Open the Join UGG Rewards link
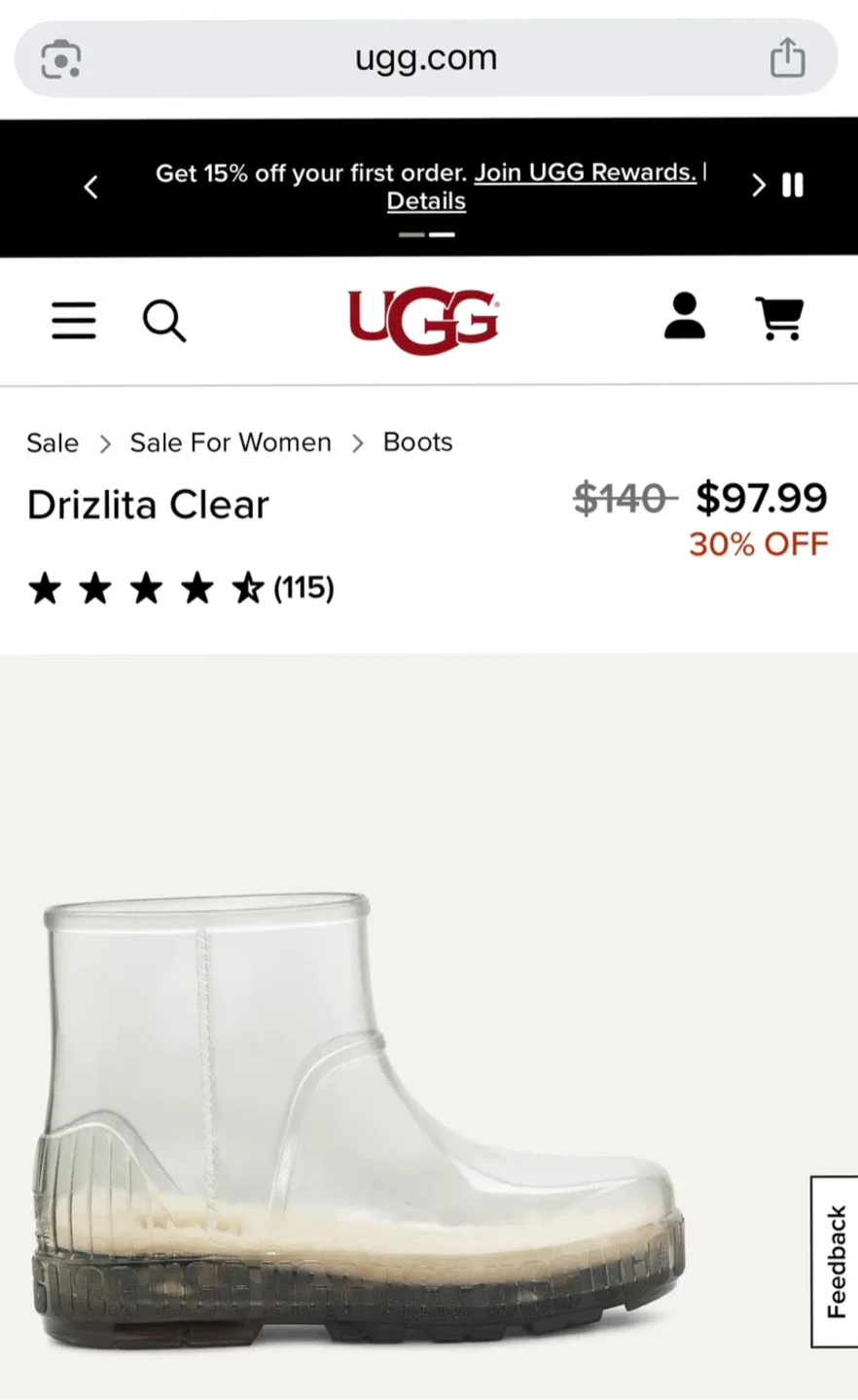Image resolution: width=858 pixels, height=1400 pixels. 583,172
